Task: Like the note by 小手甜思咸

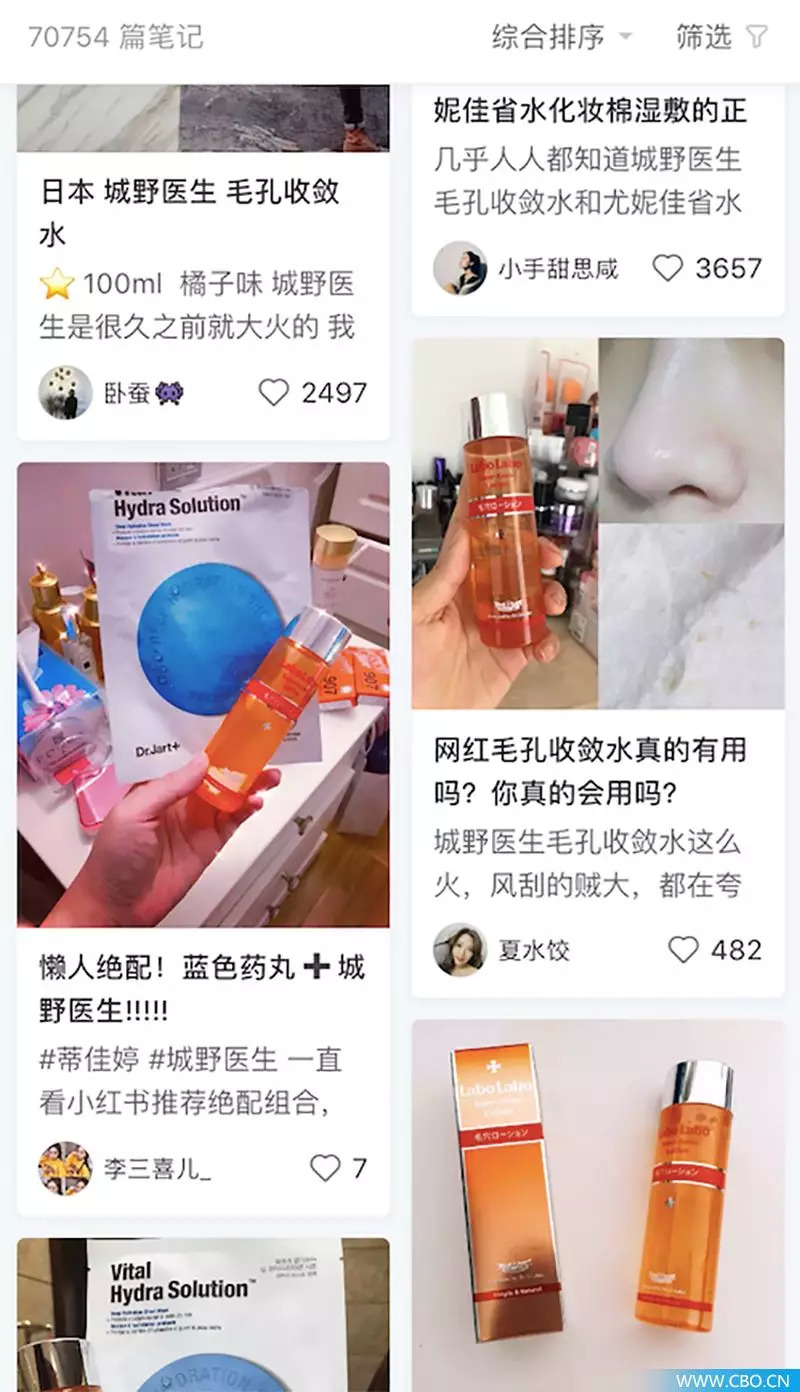Action: coord(667,268)
